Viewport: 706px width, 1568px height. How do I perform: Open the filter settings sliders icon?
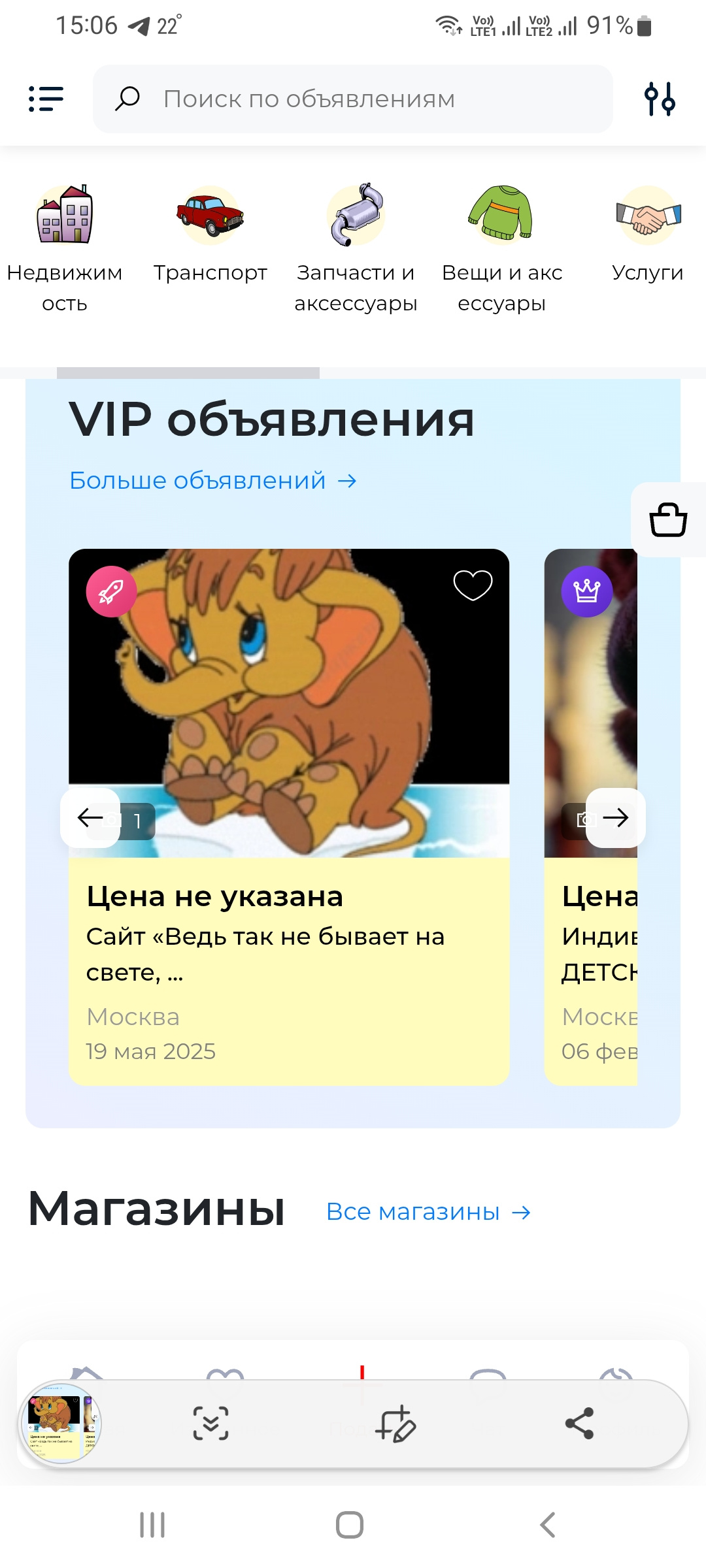click(x=660, y=99)
